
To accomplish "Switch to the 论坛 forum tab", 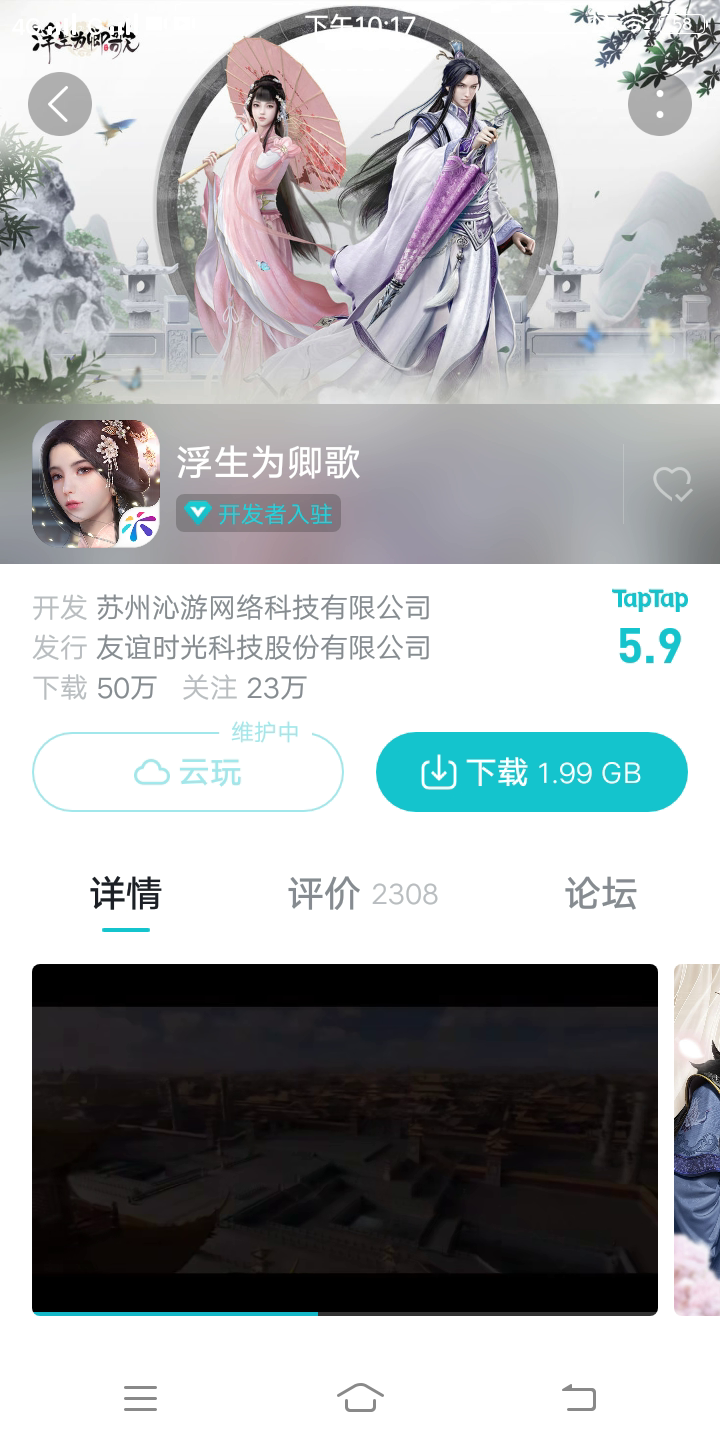I will [600, 893].
